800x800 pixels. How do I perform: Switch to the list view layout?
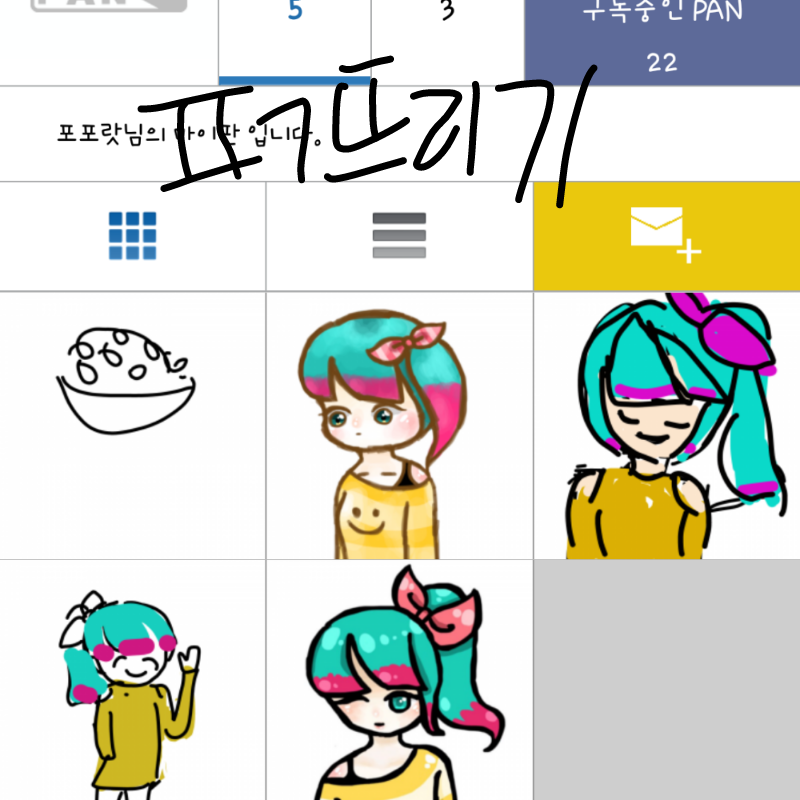399,236
